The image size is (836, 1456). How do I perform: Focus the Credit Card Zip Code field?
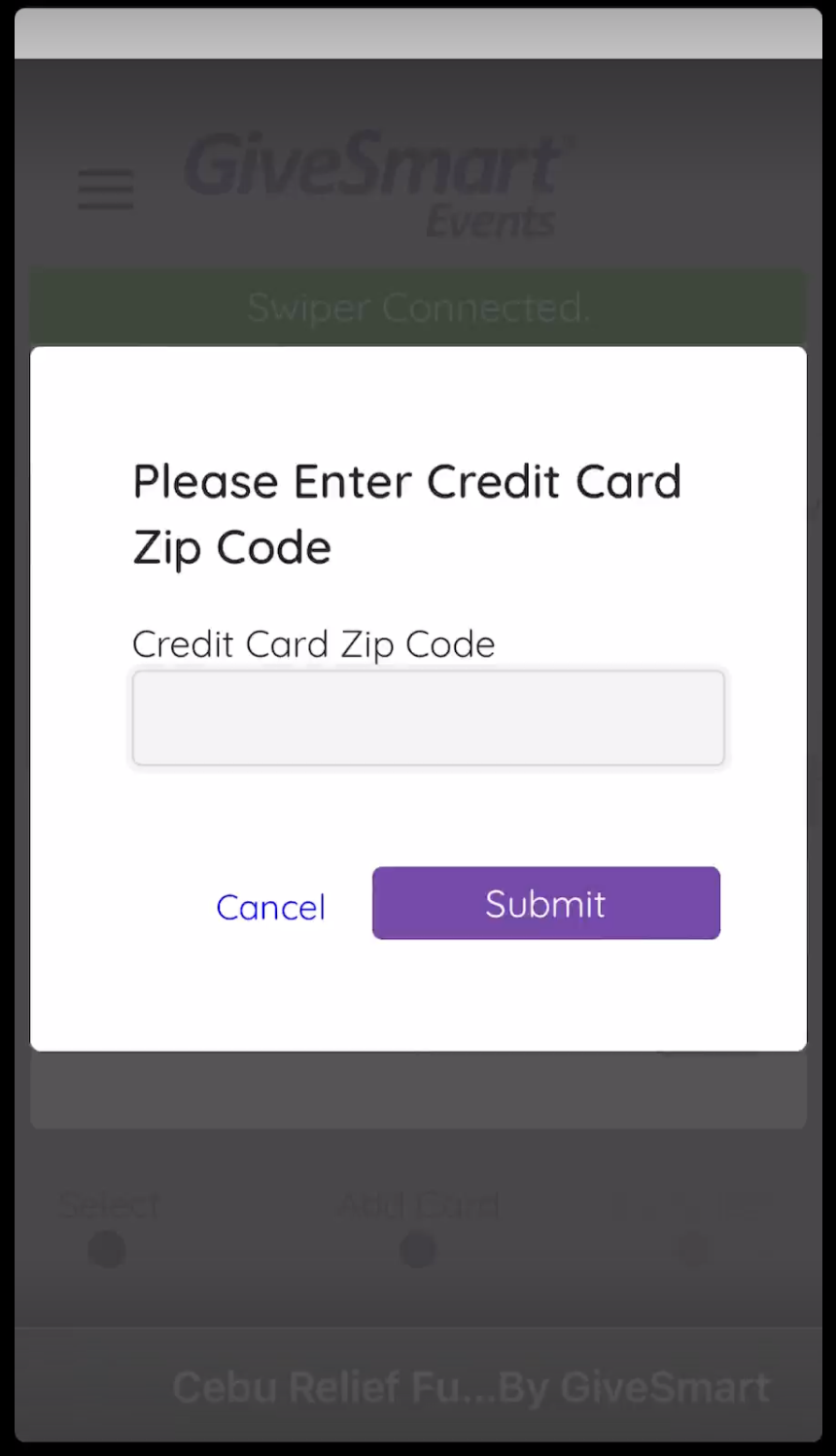(x=428, y=717)
